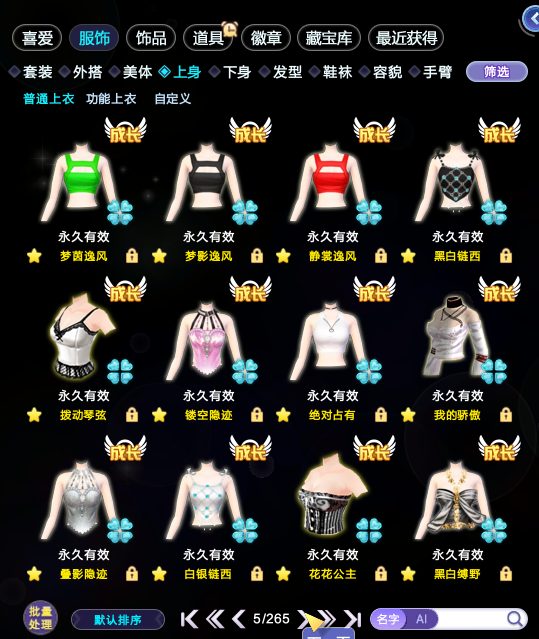
Task: Go to the previous page arrow
Action: 240,619
